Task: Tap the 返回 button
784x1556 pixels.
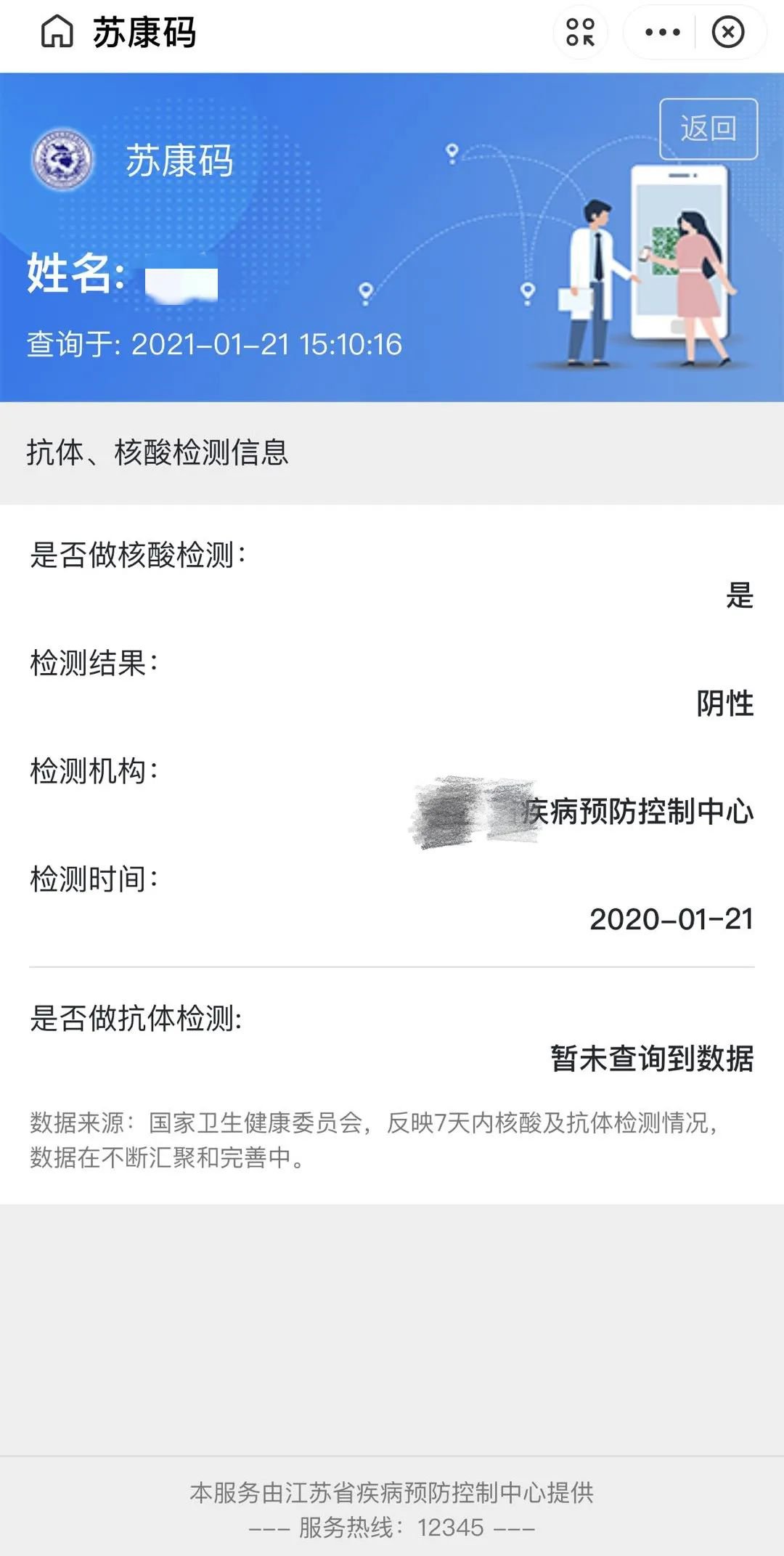Action: tap(708, 129)
